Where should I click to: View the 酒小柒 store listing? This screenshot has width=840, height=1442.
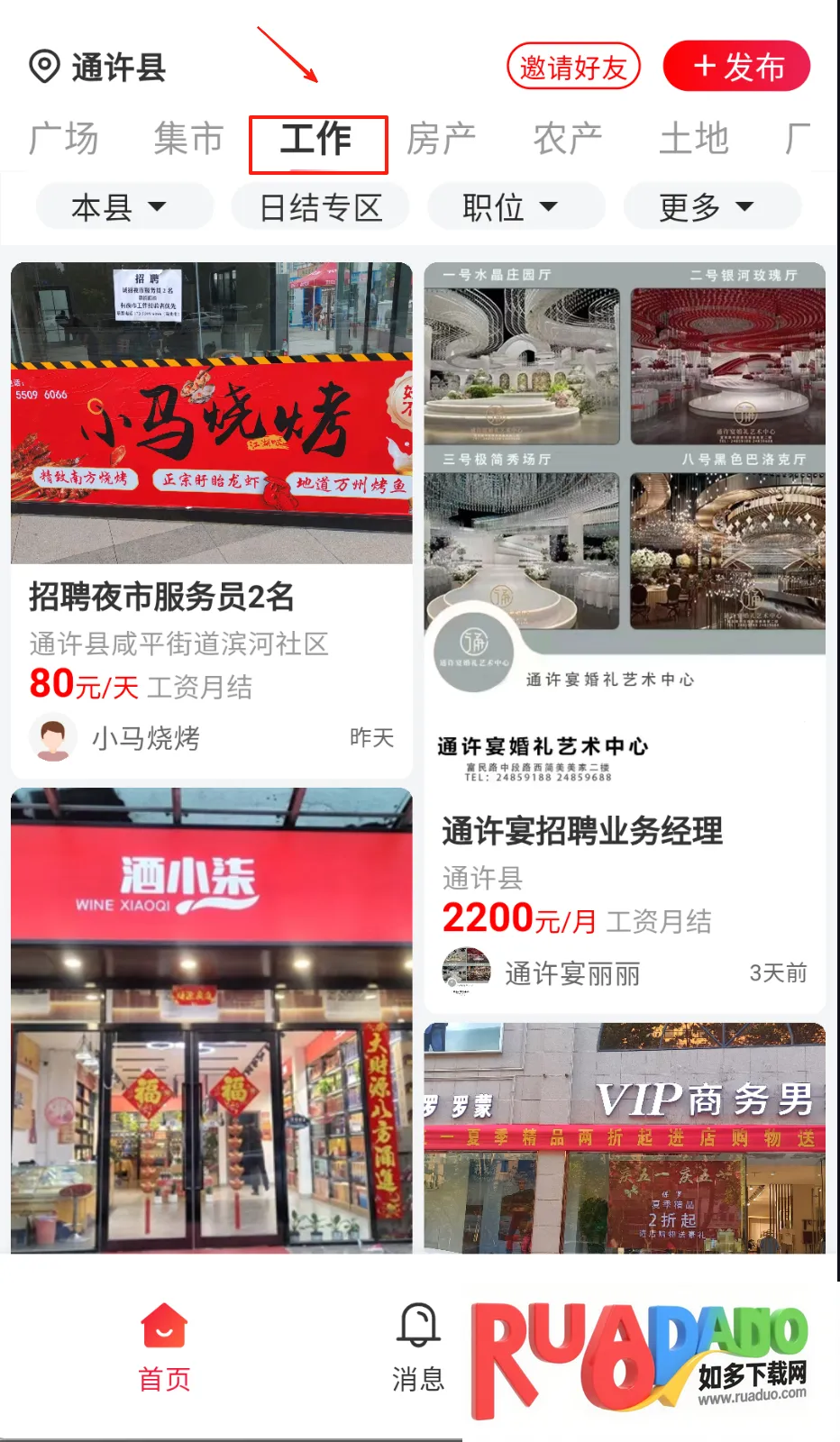212,1018
